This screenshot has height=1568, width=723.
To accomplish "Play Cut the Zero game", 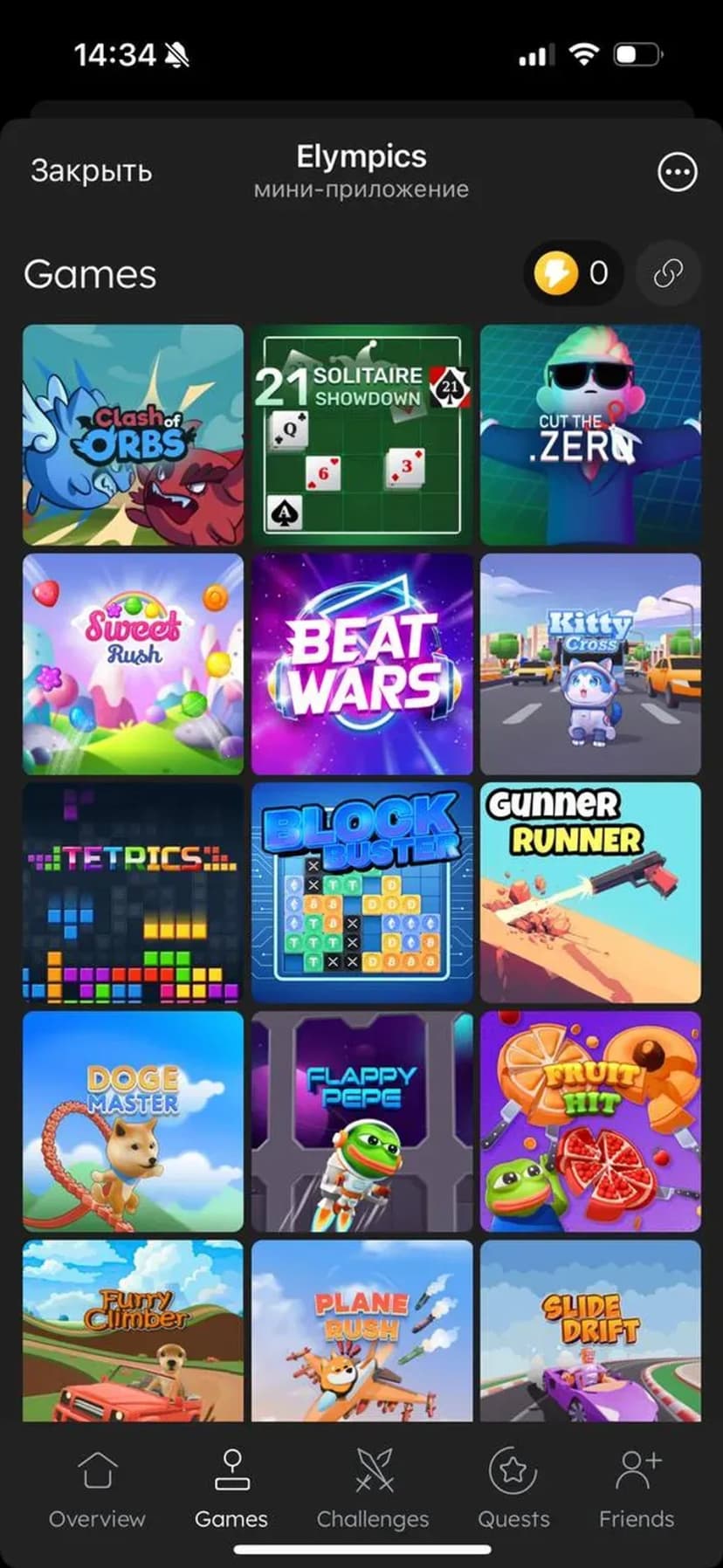I will click(x=590, y=435).
